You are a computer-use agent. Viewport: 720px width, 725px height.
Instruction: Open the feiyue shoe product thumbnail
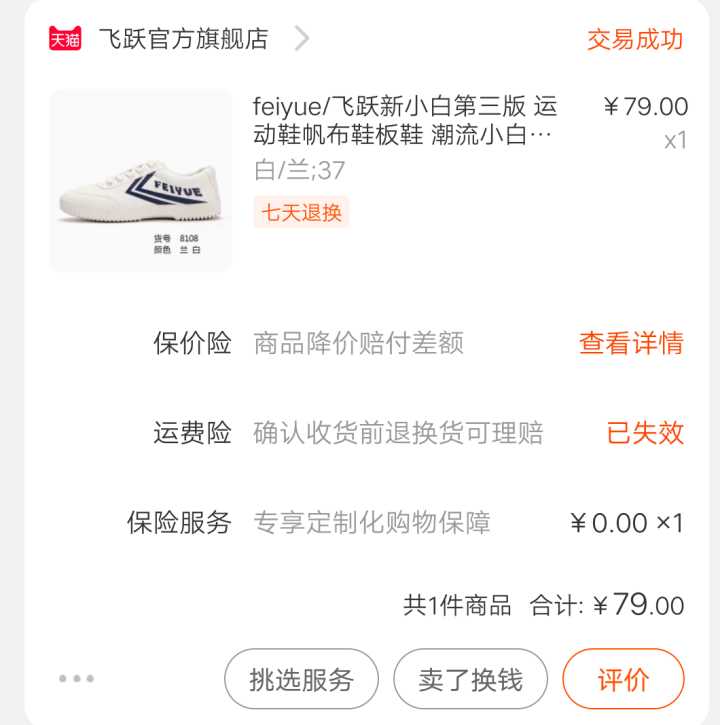140,181
